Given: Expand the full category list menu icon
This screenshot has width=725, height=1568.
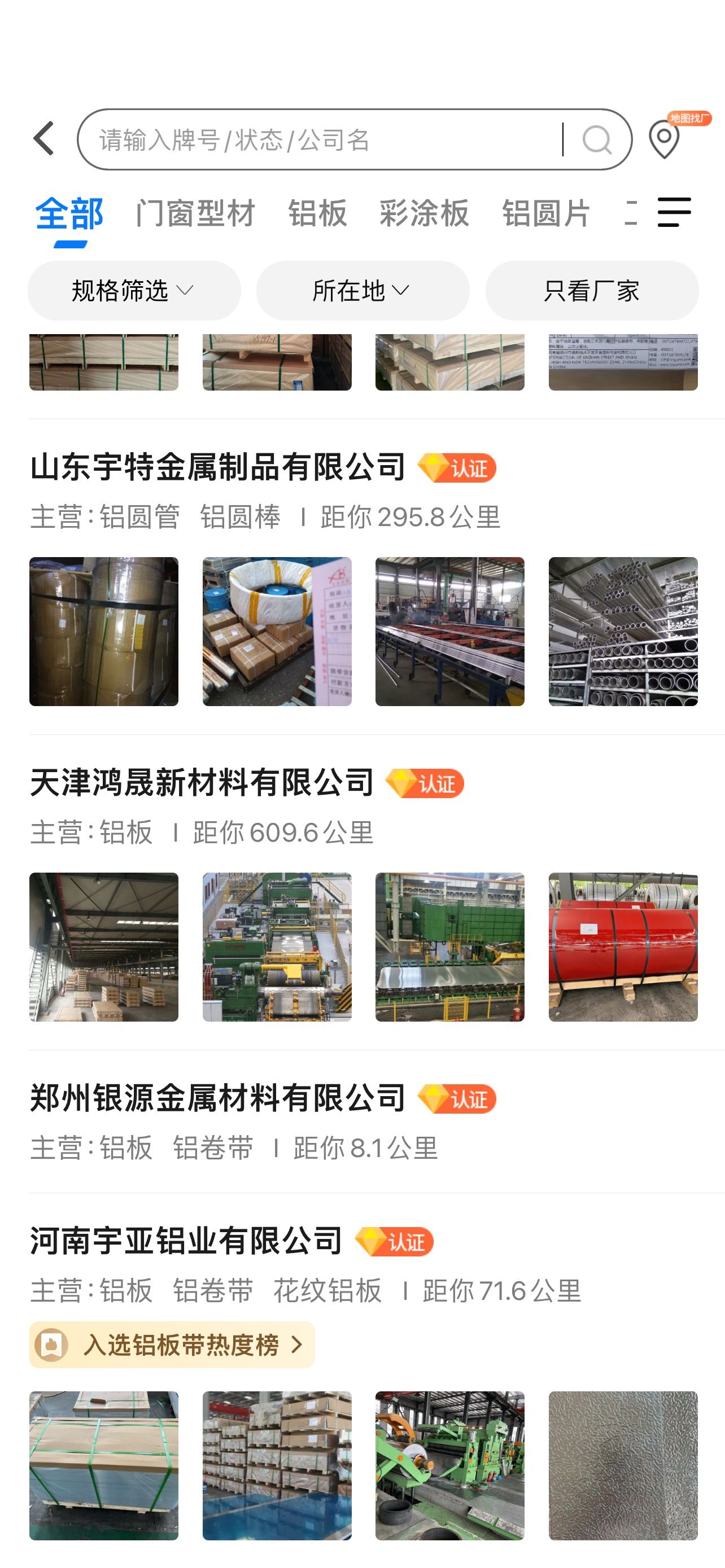Looking at the screenshot, I should (x=675, y=212).
